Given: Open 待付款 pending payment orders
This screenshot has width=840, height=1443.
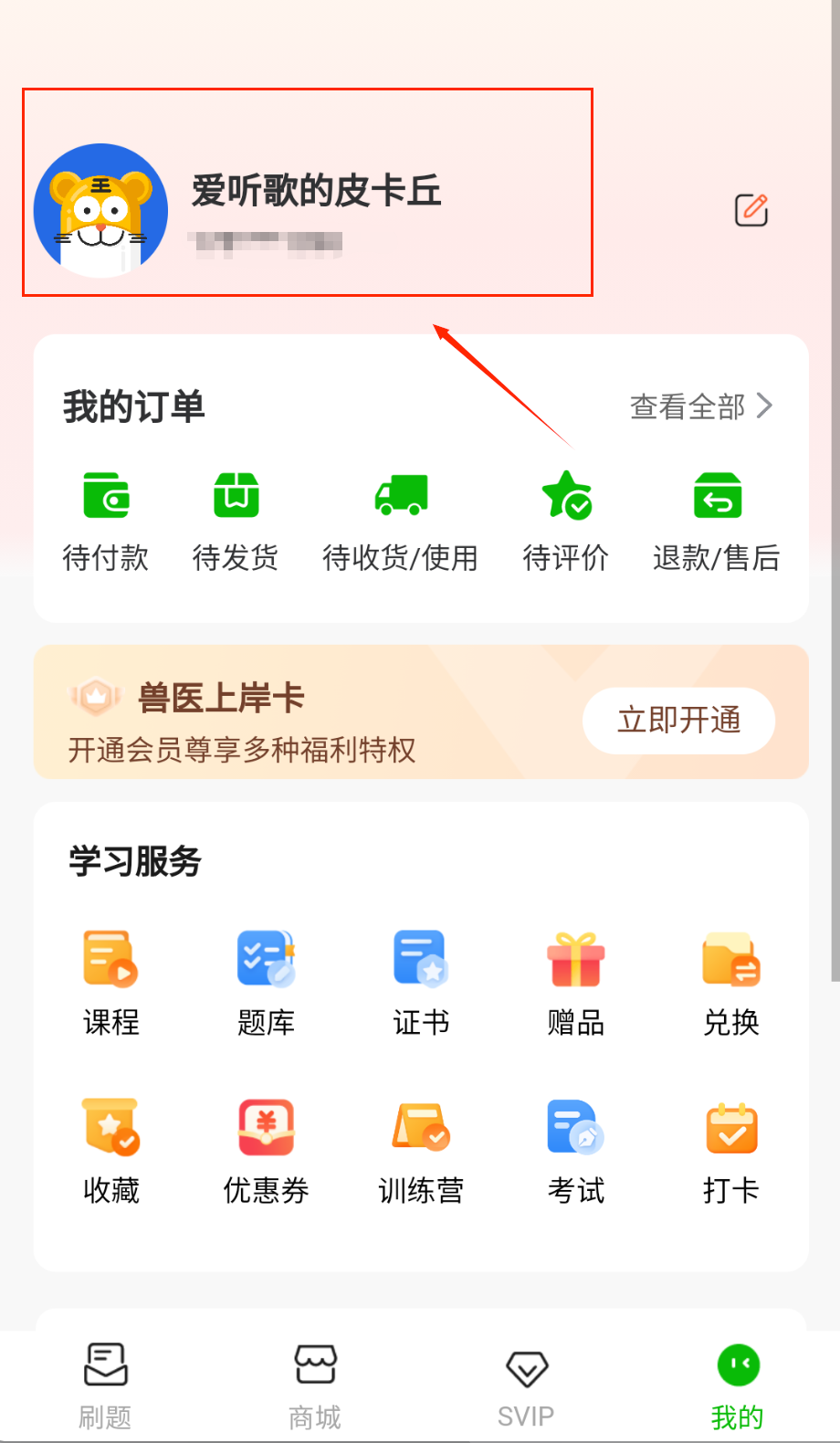Looking at the screenshot, I should click(106, 521).
